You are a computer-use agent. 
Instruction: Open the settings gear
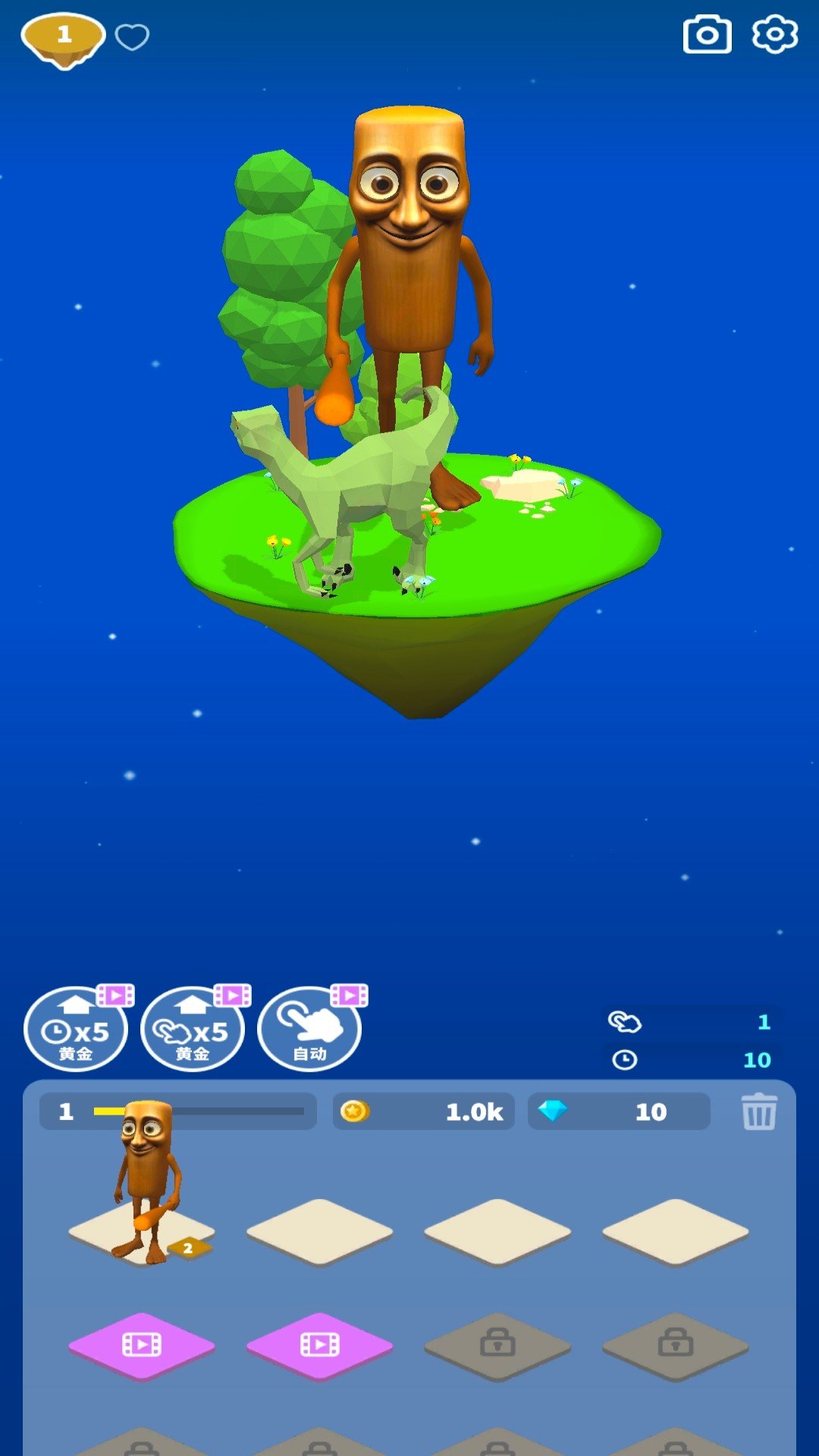tap(774, 34)
